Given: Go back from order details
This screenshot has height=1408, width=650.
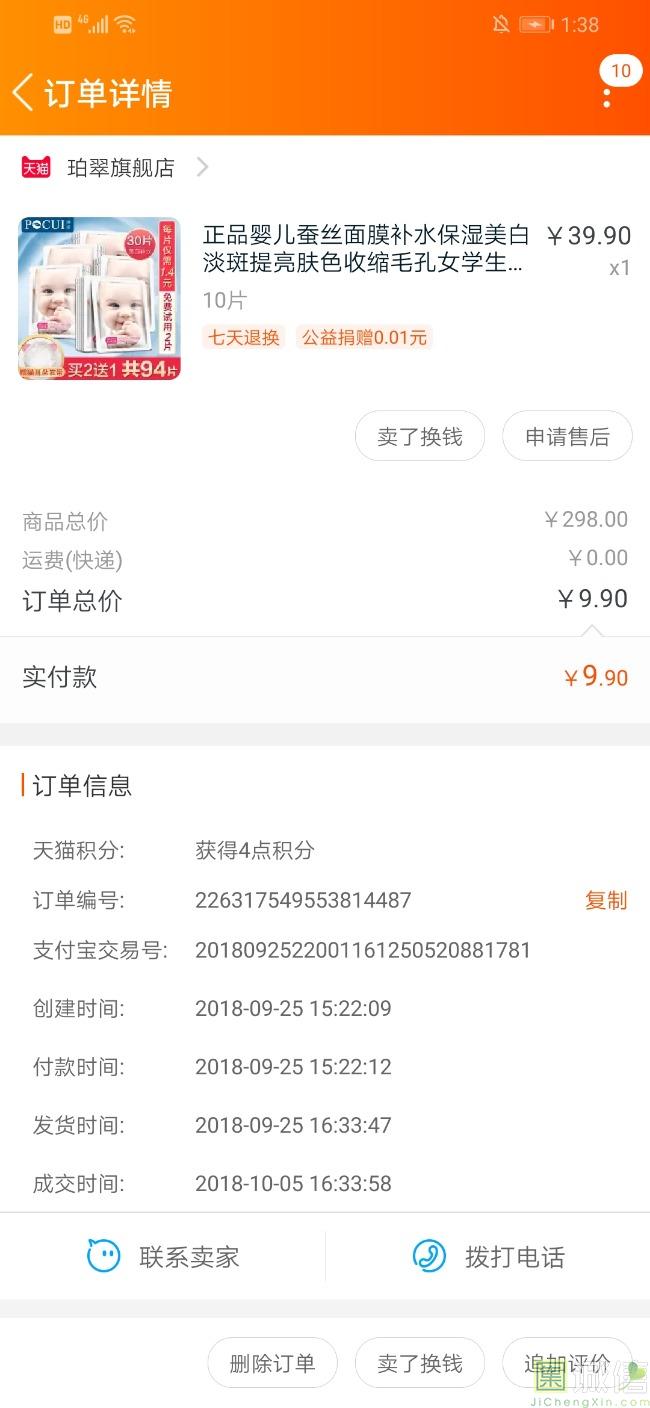Looking at the screenshot, I should [23, 93].
